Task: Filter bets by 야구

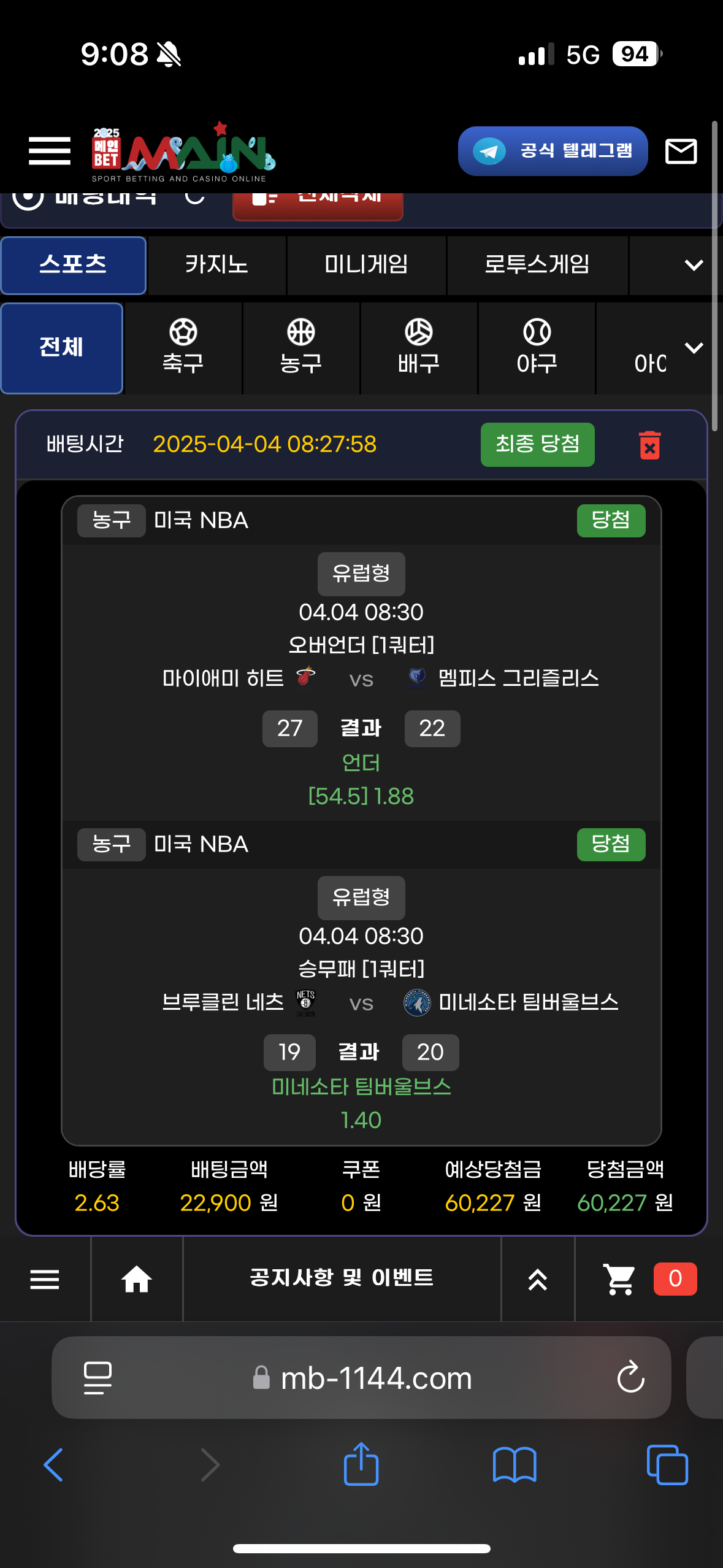Action: pyautogui.click(x=537, y=348)
